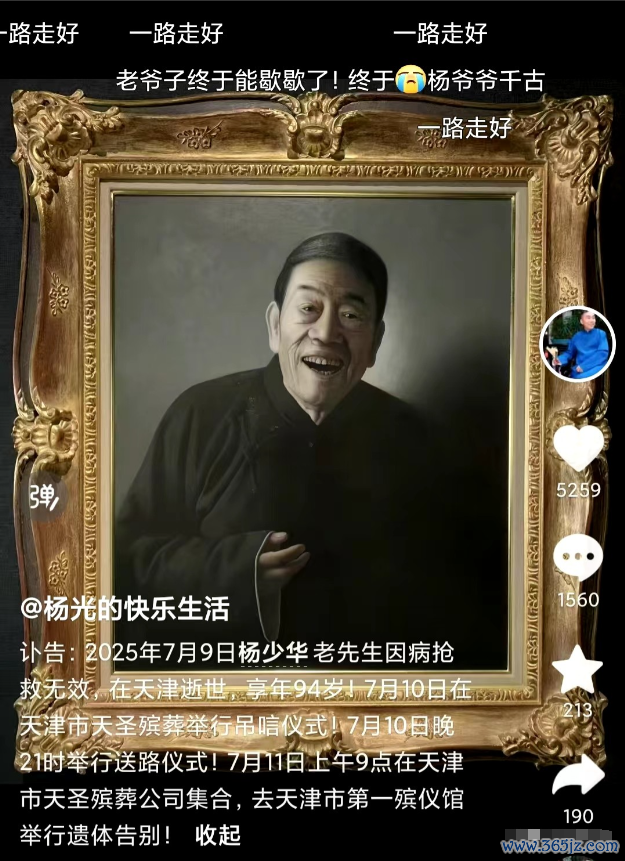Screen dimensions: 625x861
Task: Open the author's profile avatar
Action: (x=578, y=344)
